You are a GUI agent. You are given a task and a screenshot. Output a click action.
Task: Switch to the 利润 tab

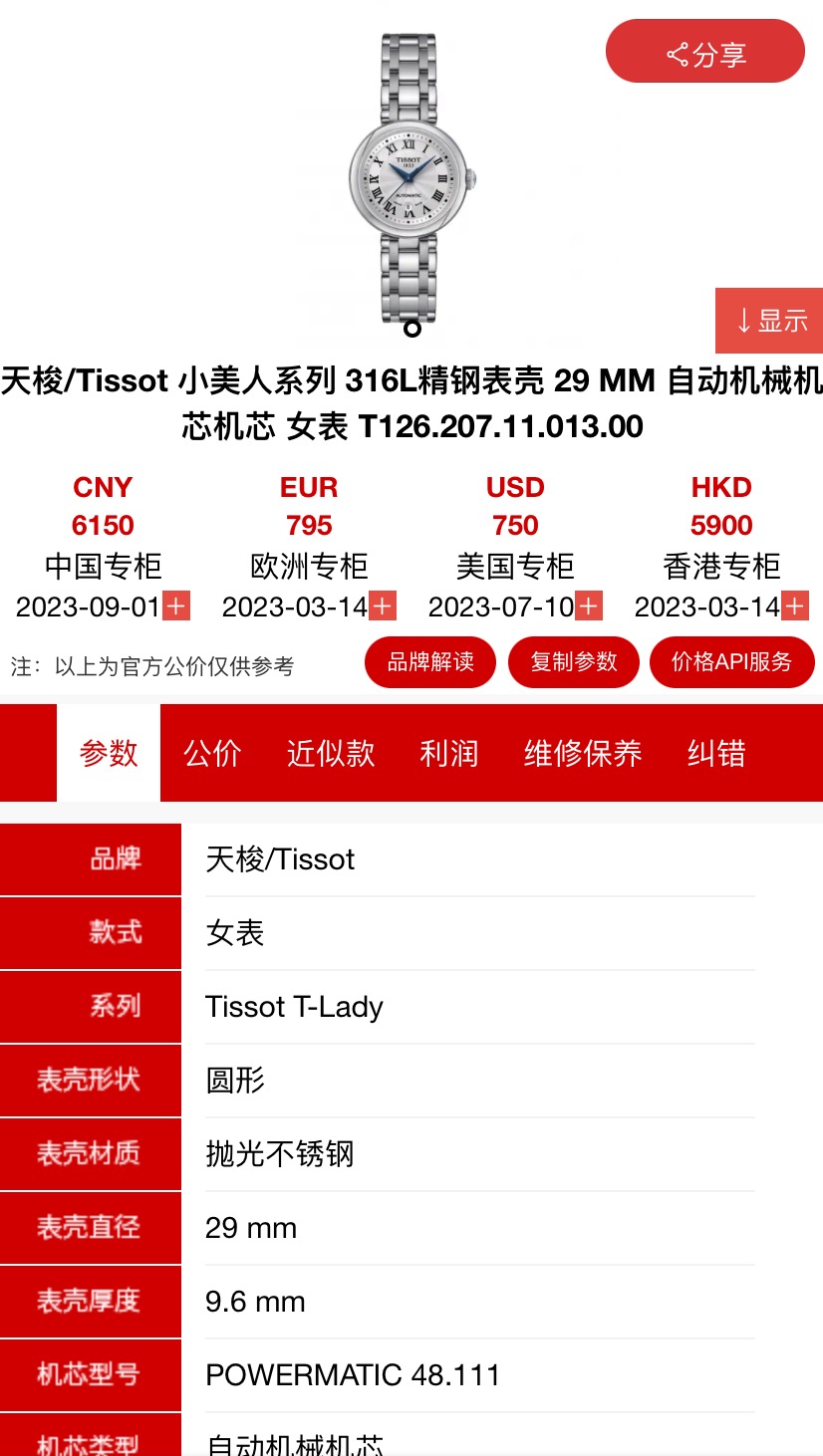pyautogui.click(x=449, y=753)
